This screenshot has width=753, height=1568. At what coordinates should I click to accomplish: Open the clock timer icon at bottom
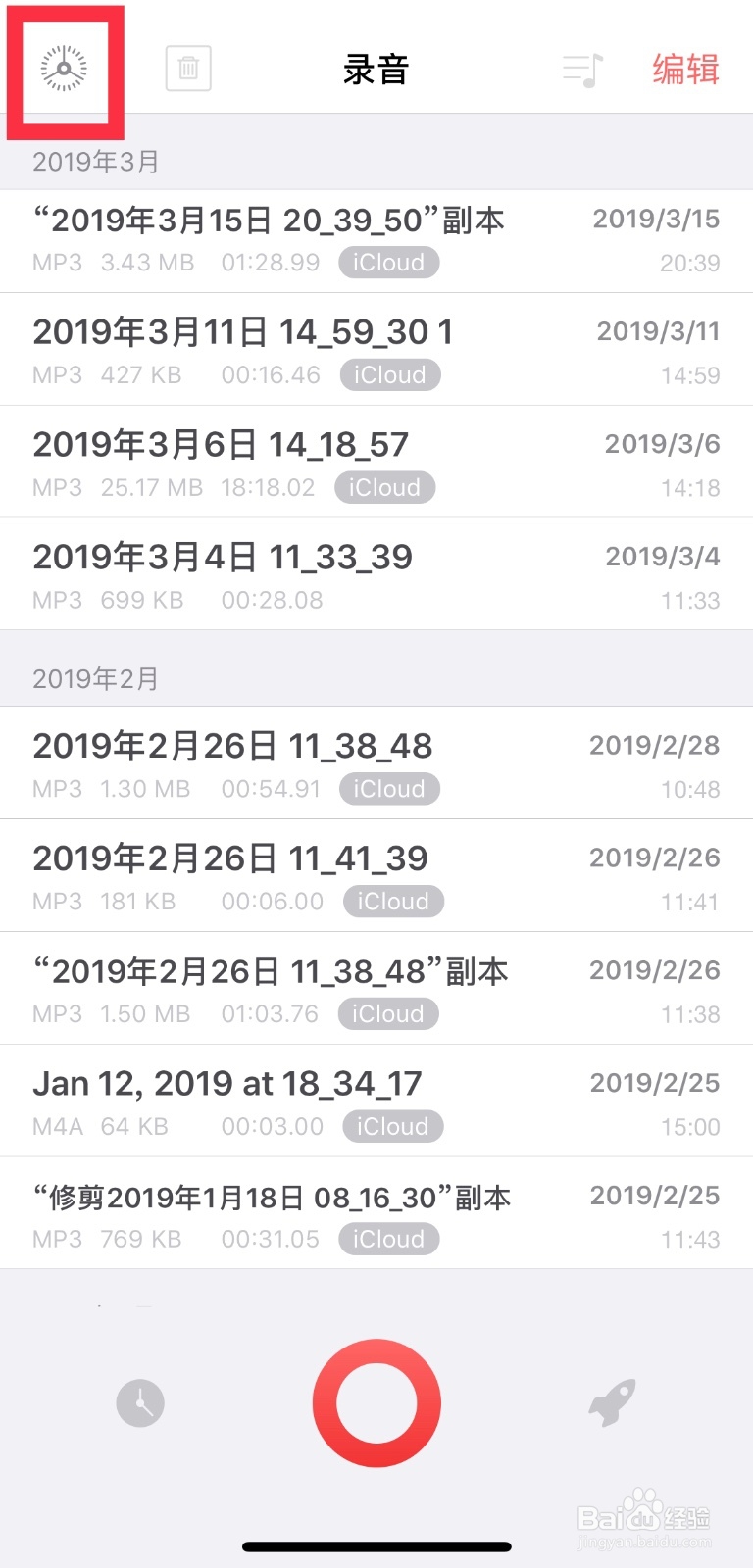(x=140, y=1403)
